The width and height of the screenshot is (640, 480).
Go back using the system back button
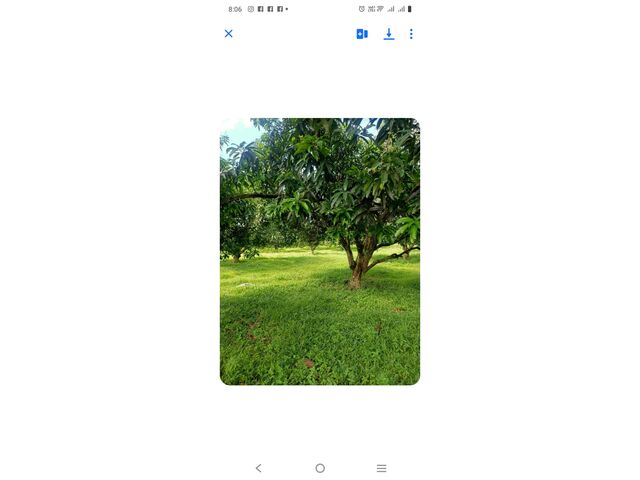(x=258, y=468)
